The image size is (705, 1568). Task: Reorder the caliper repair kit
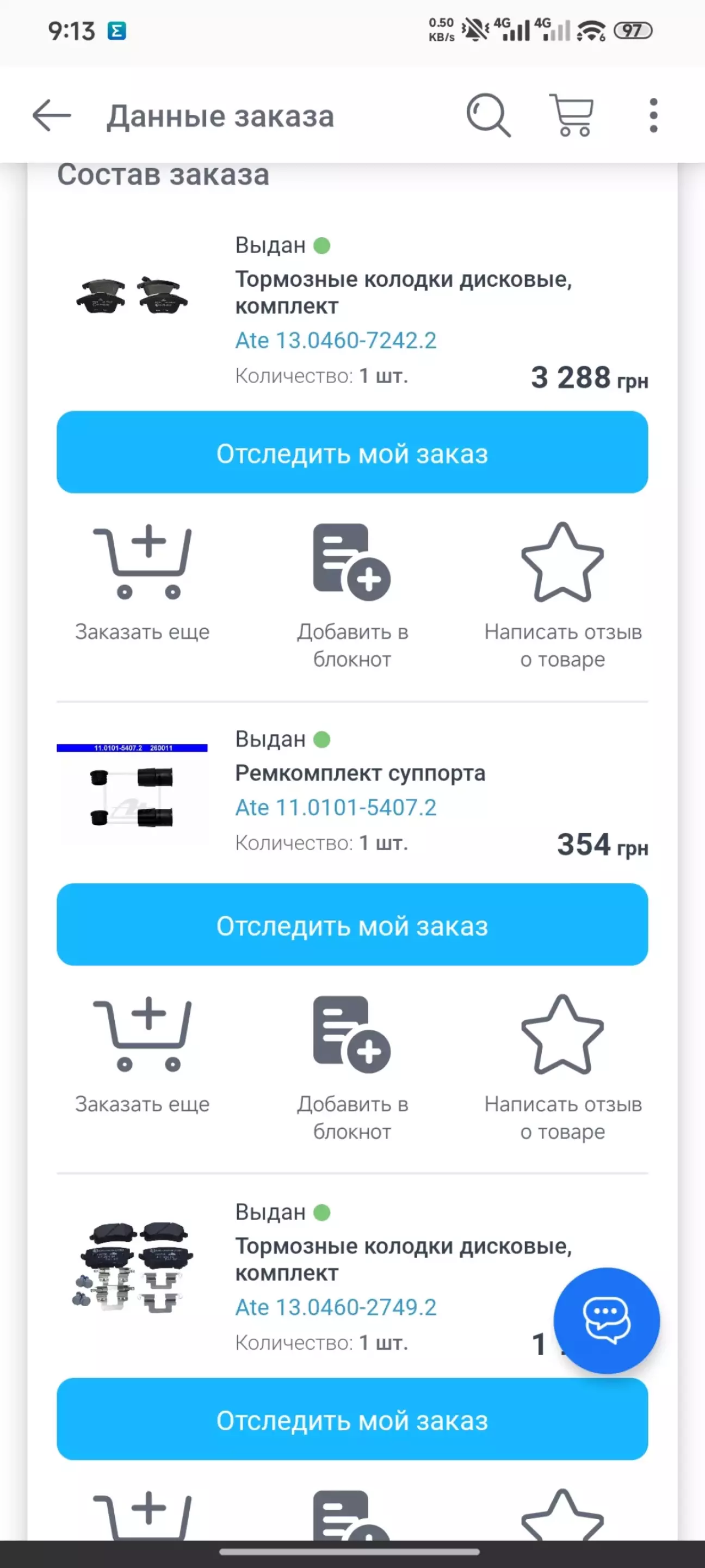[x=142, y=1053]
